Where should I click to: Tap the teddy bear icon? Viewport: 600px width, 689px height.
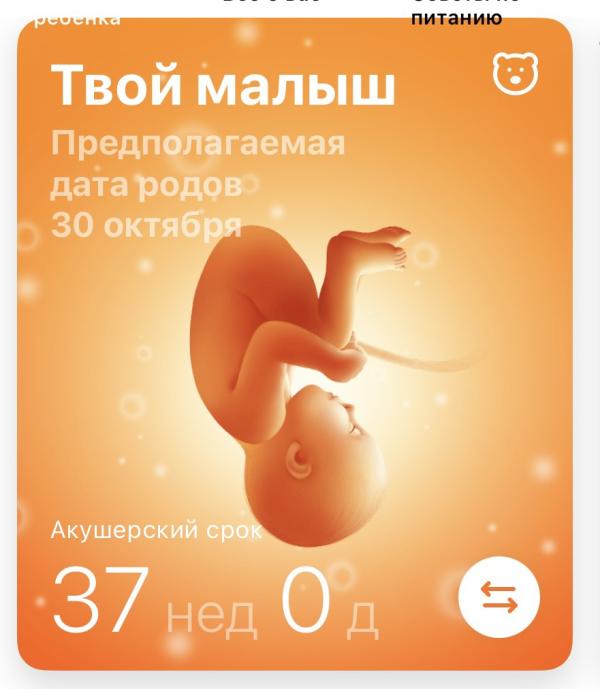515,73
